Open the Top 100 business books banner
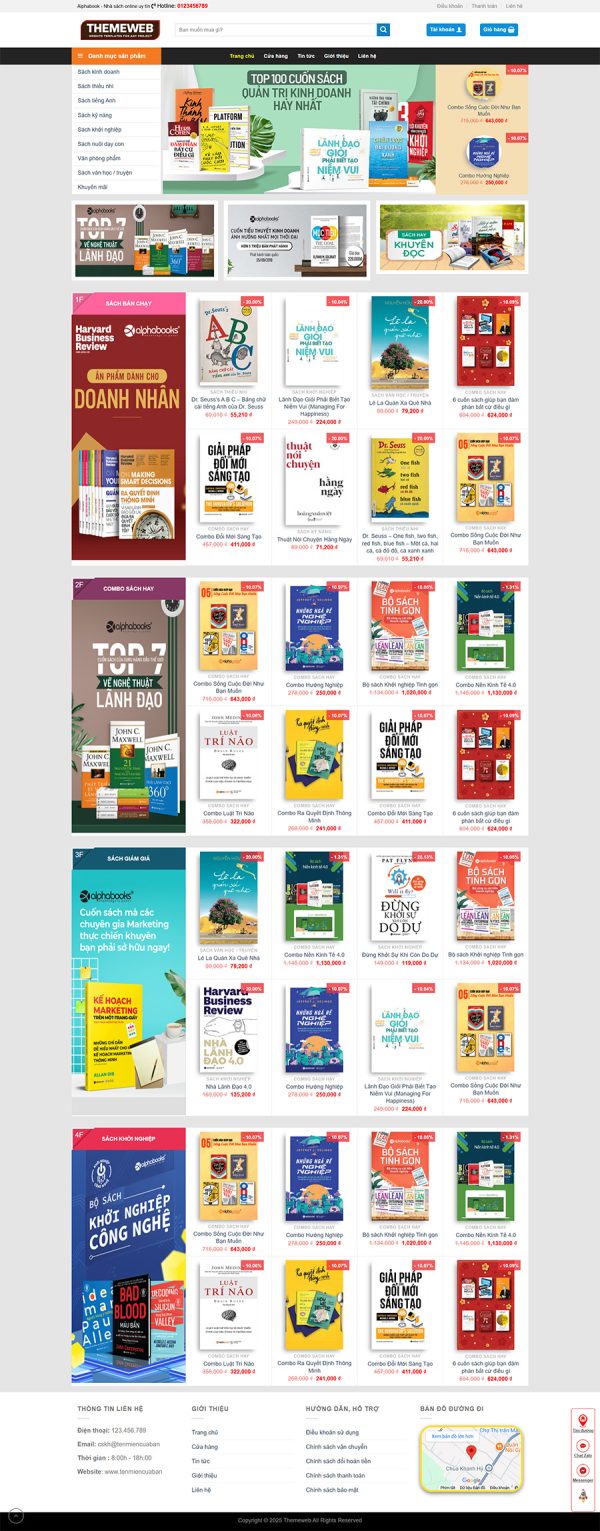 pos(298,129)
